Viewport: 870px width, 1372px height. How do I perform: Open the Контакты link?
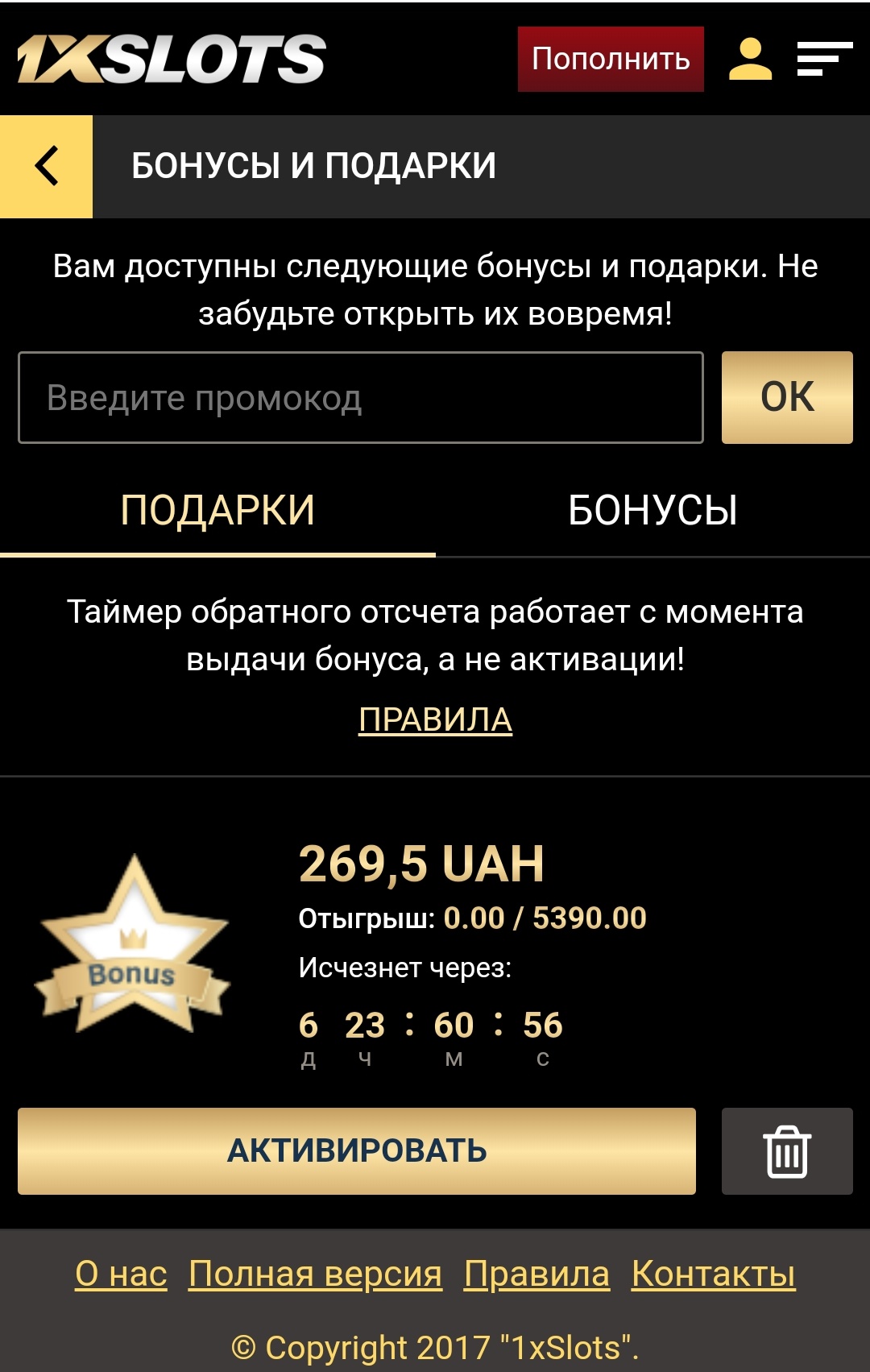tap(713, 1274)
